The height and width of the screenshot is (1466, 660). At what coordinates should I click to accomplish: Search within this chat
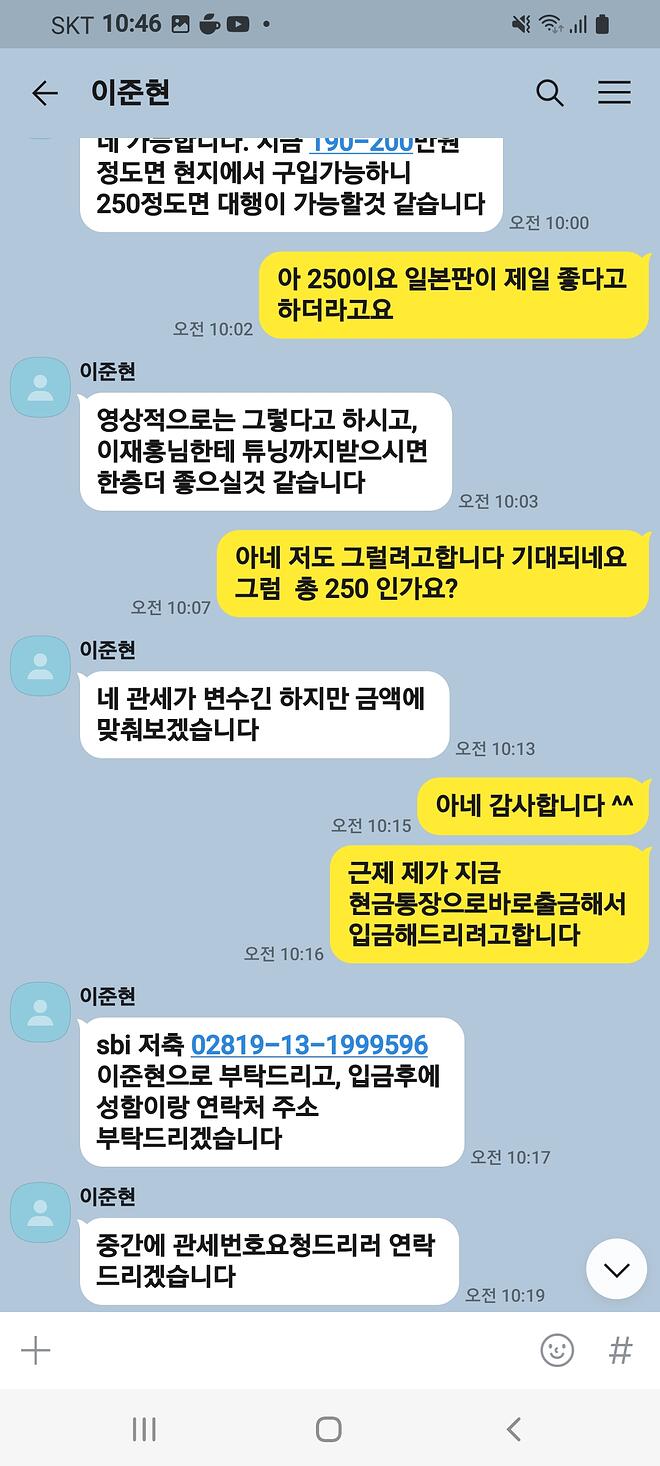point(550,93)
